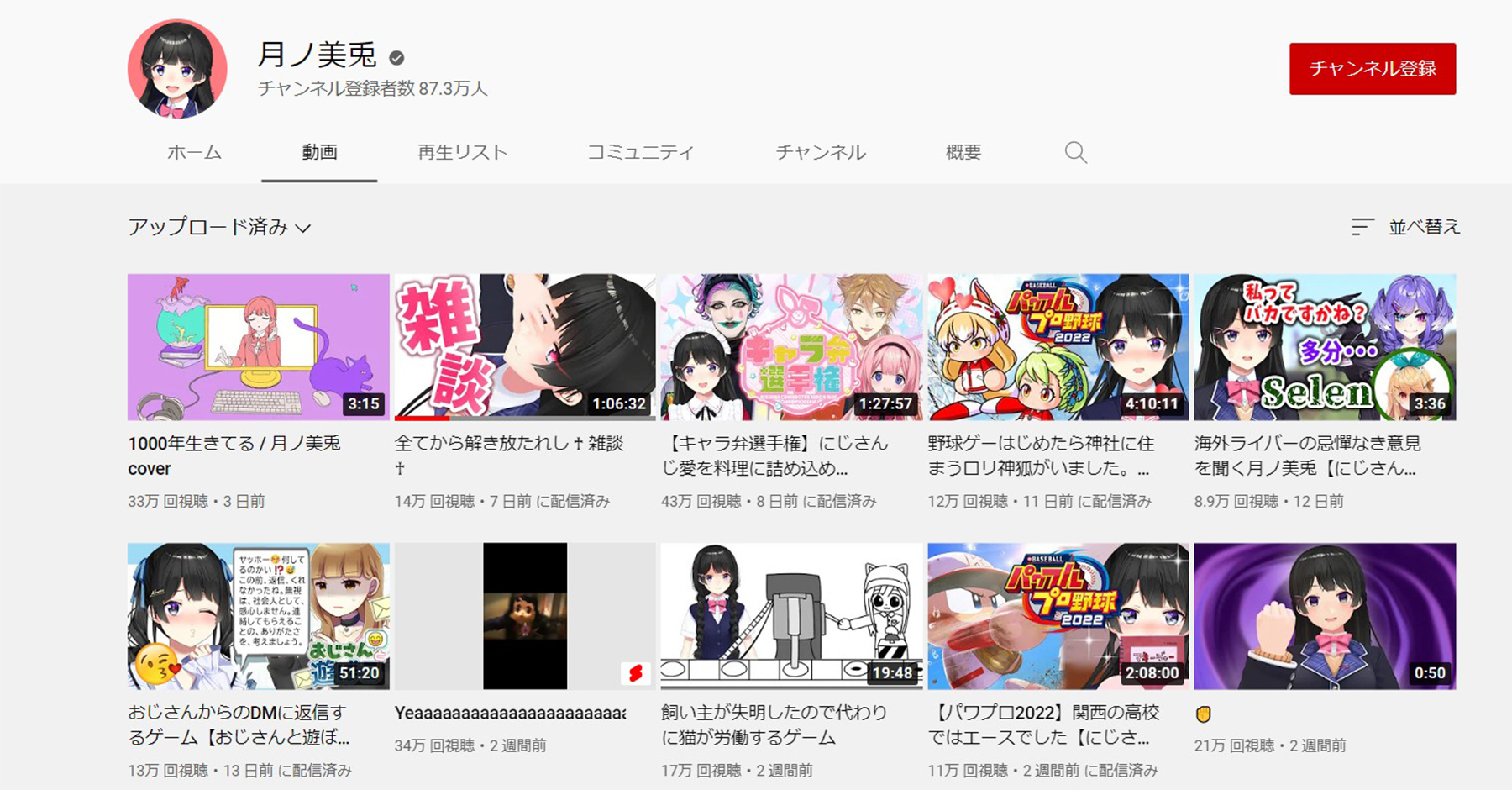Switch to the チャンネル tab
Image resolution: width=1512 pixels, height=790 pixels.
(x=820, y=152)
